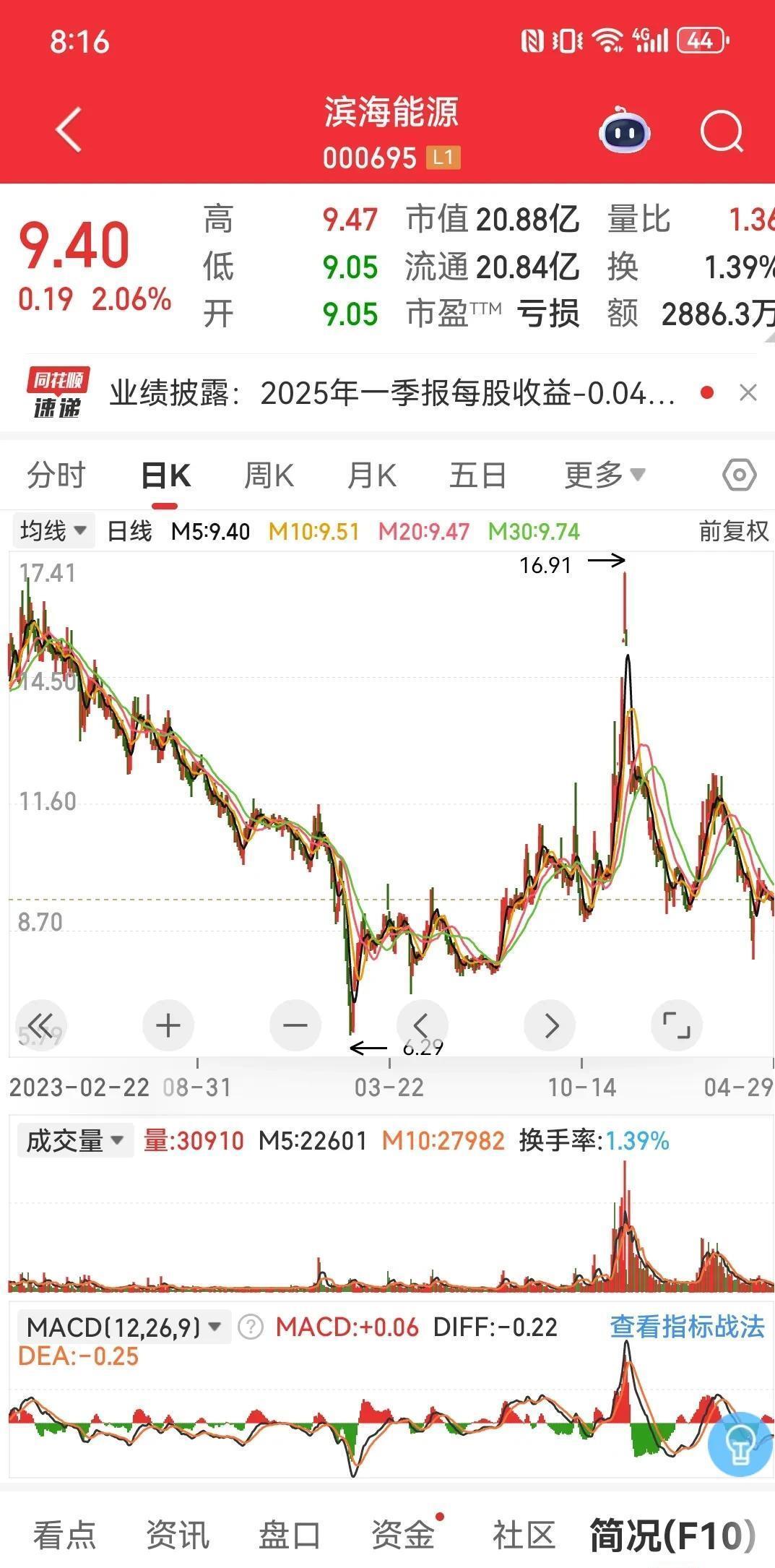Switch to 周K chart

coord(269,475)
